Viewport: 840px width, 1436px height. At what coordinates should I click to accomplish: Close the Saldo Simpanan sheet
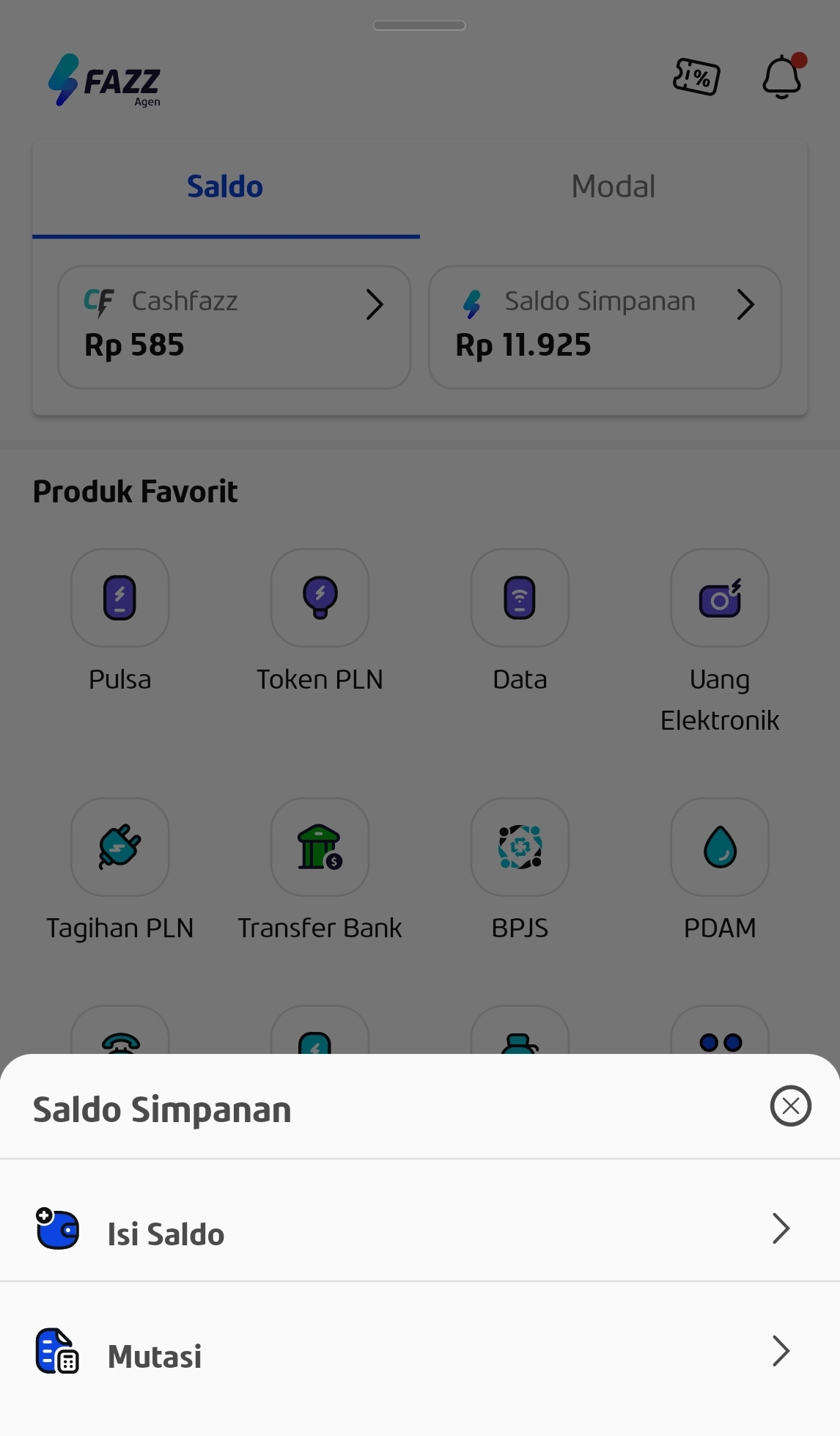coord(790,1107)
